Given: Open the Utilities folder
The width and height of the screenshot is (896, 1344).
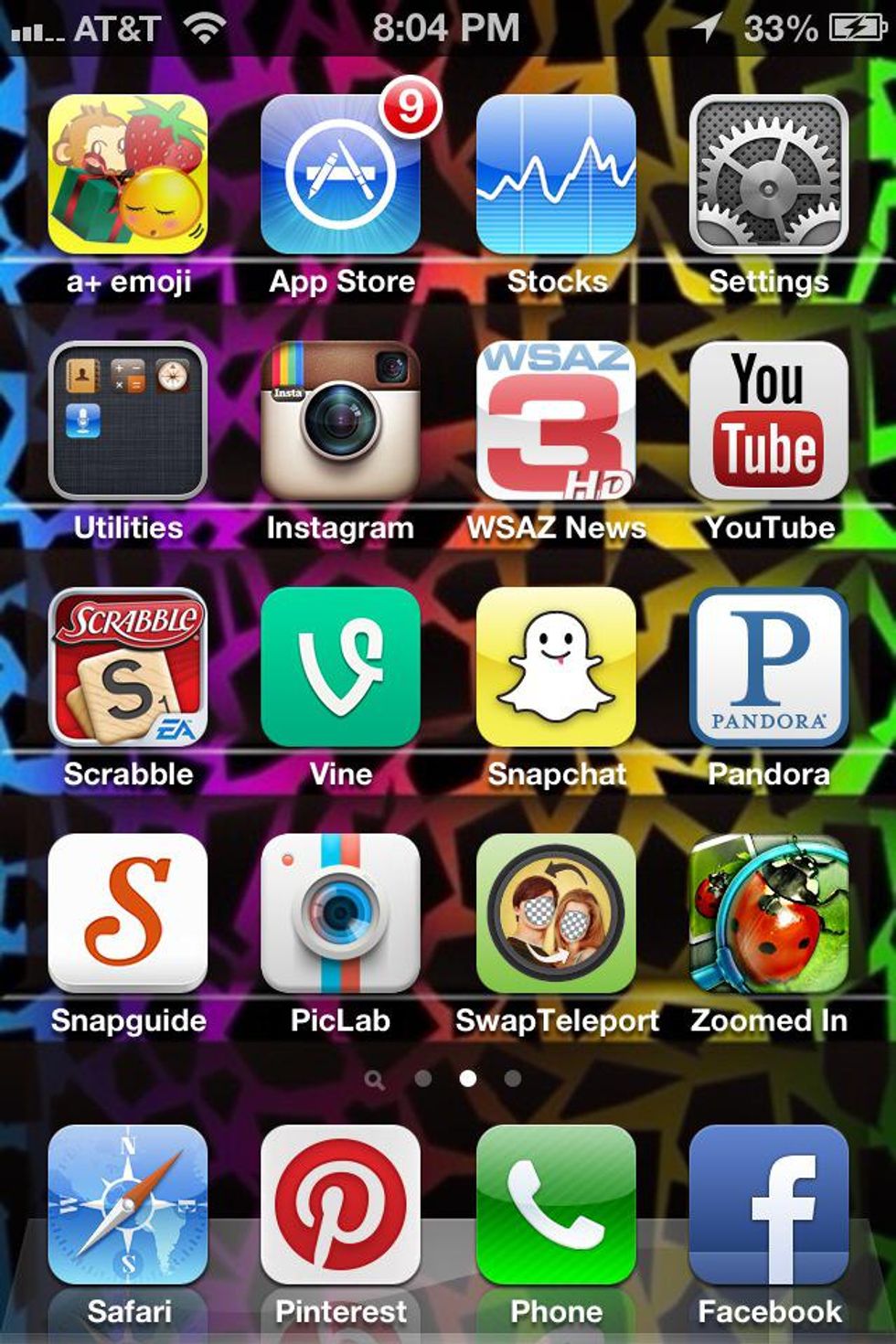Looking at the screenshot, I should [x=128, y=421].
